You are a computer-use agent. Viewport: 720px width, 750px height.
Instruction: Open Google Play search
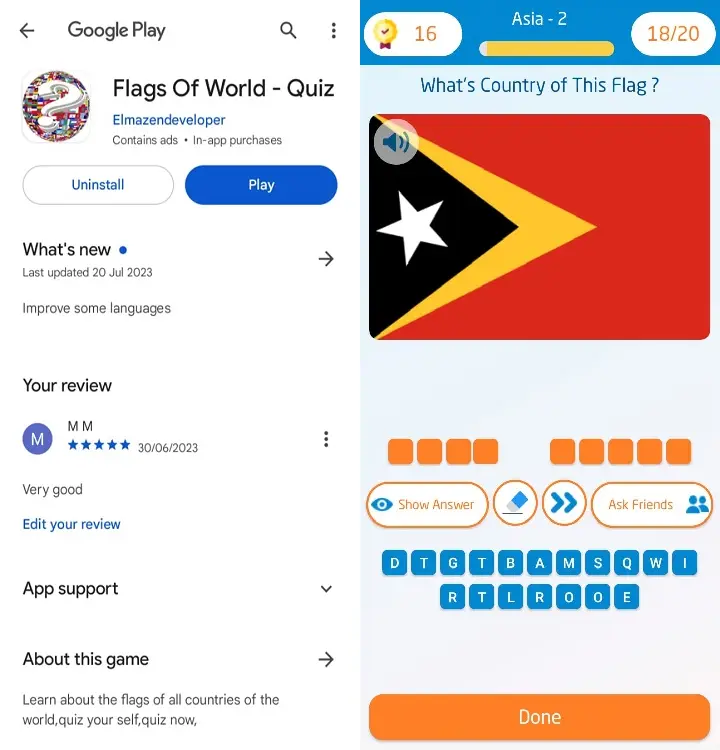pos(288,31)
